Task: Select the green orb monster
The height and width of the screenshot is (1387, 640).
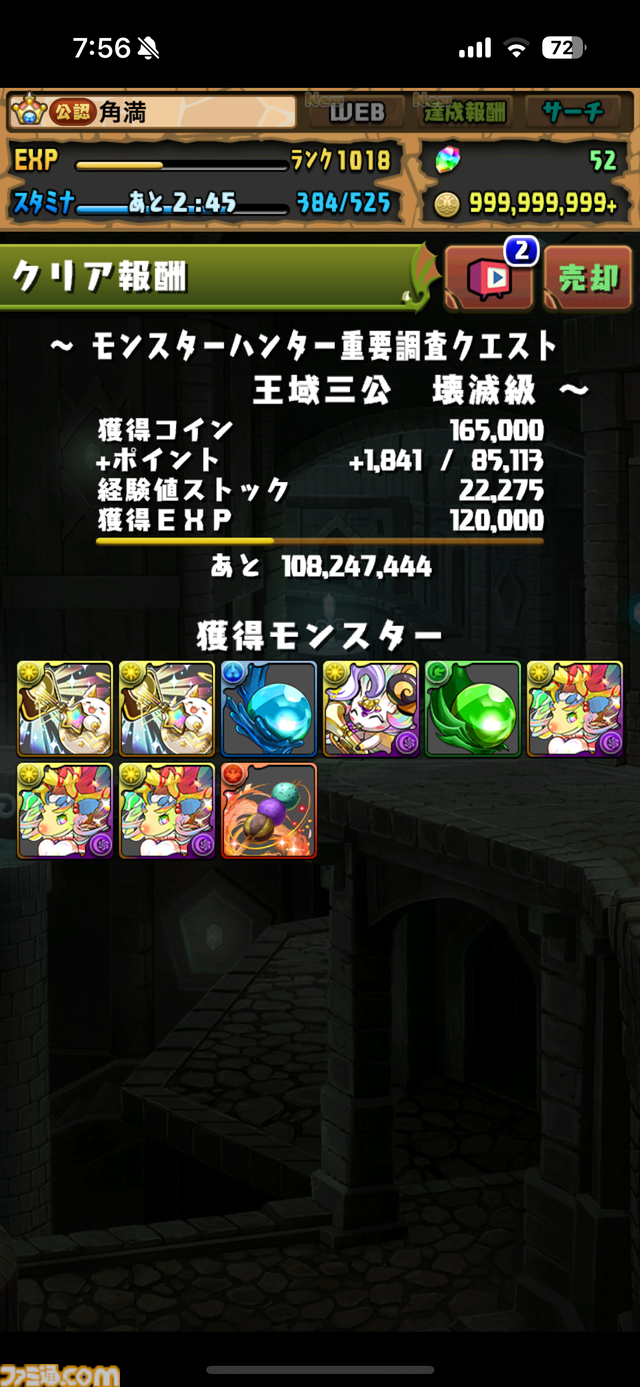Action: (x=472, y=708)
